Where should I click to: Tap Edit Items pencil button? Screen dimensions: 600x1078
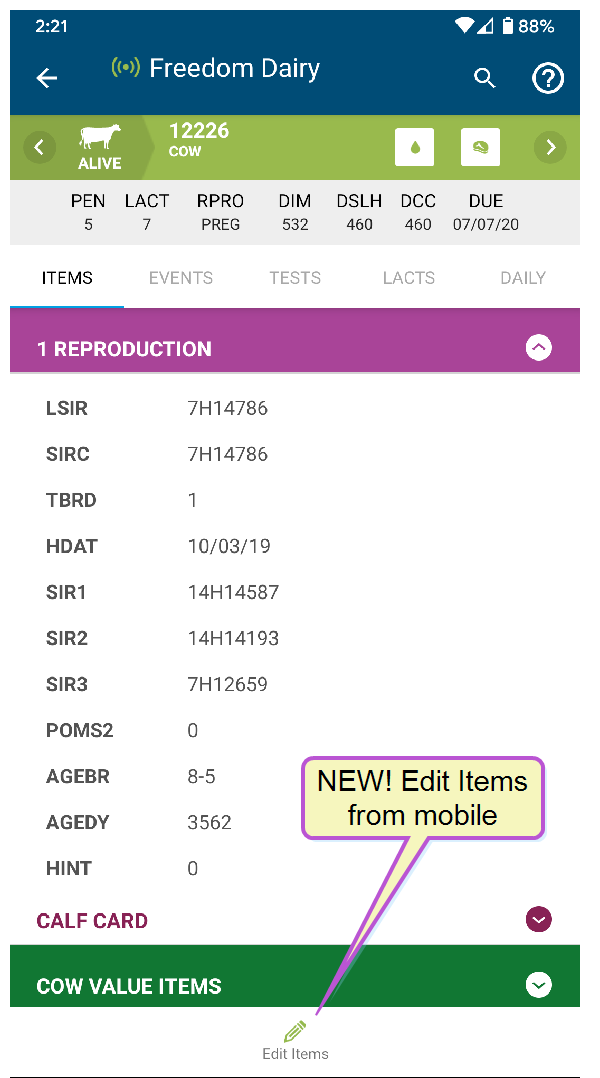tap(295, 1041)
